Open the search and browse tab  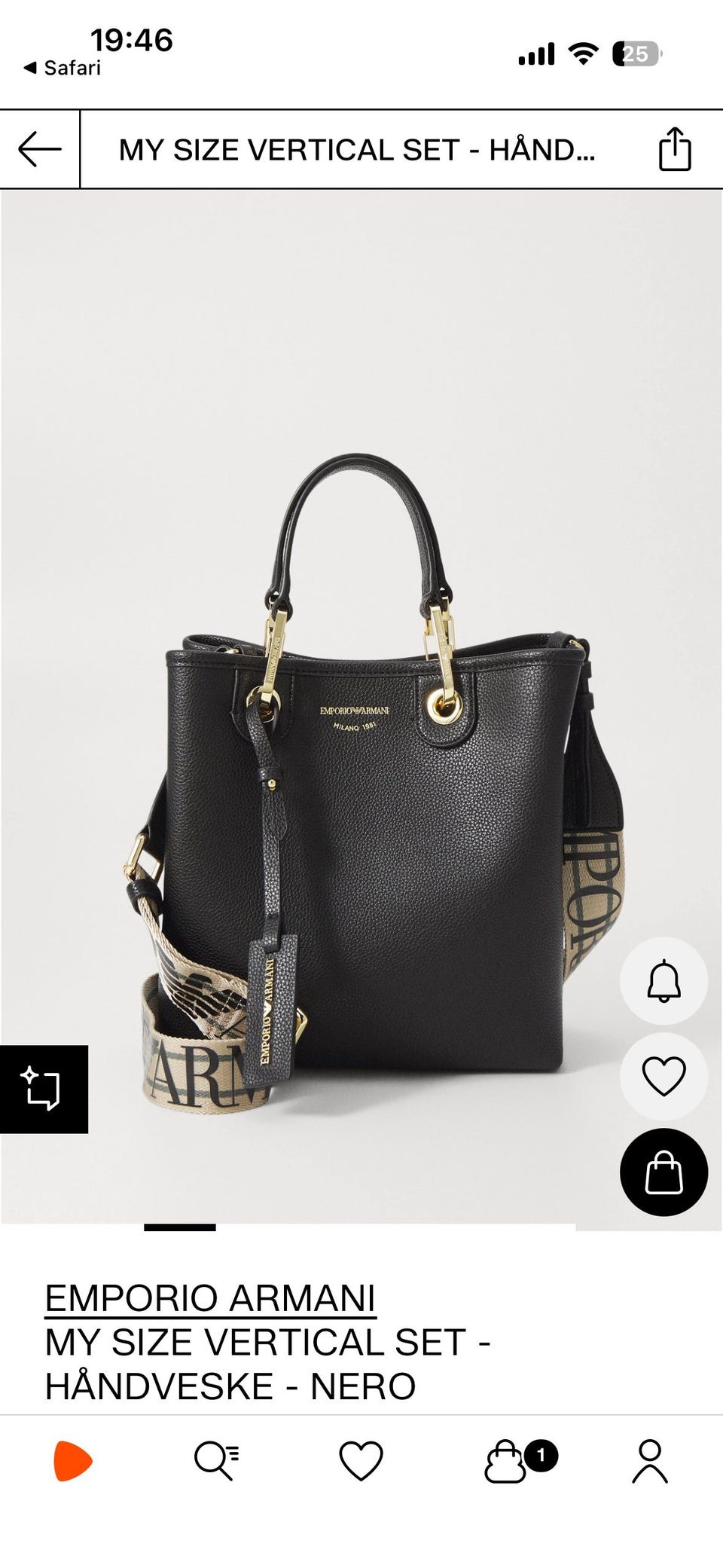coord(217,1461)
